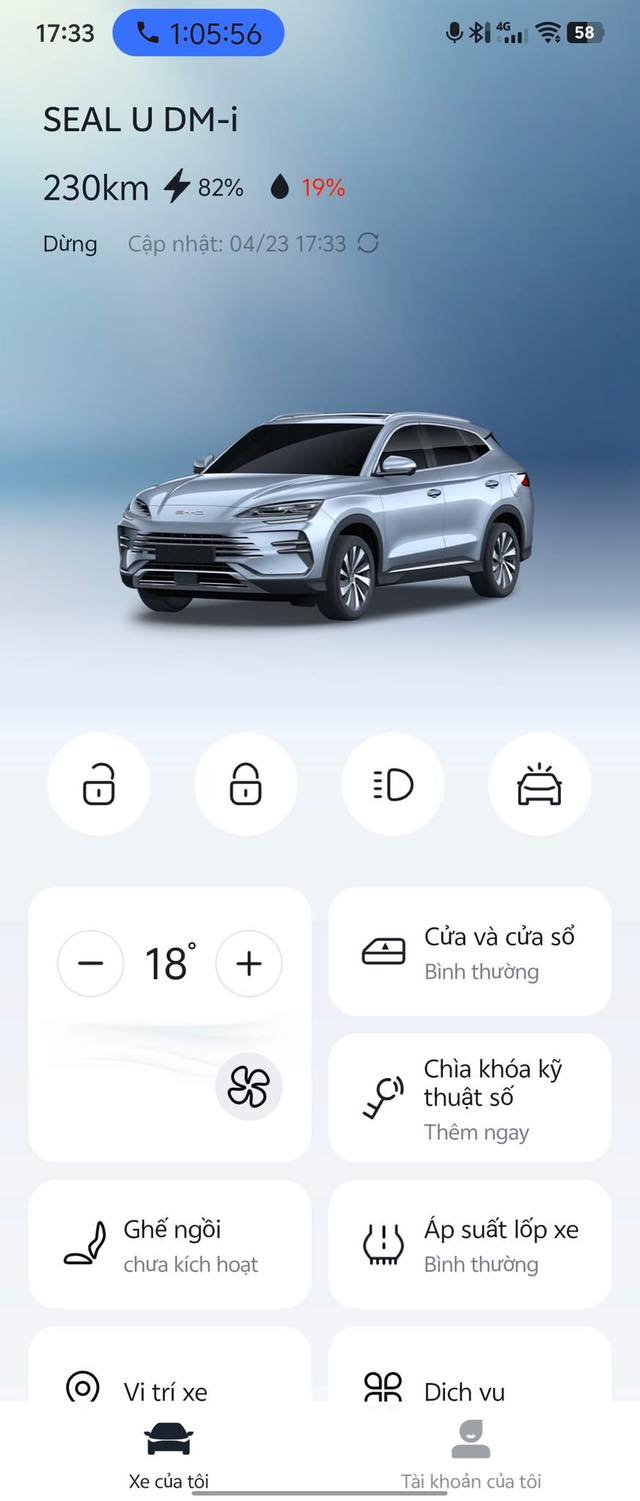Activate the find-my-car light icon

(x=540, y=785)
